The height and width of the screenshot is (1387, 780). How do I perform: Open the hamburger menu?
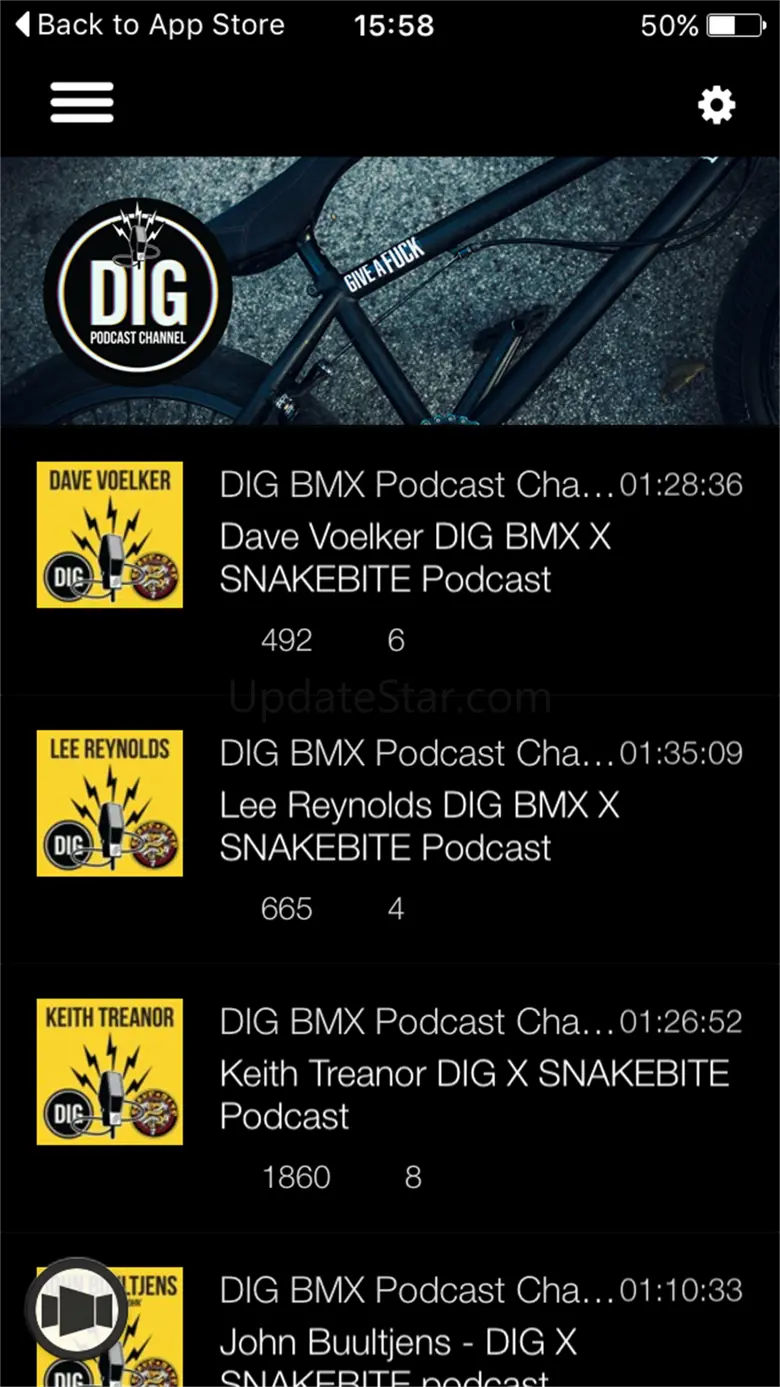coord(82,103)
